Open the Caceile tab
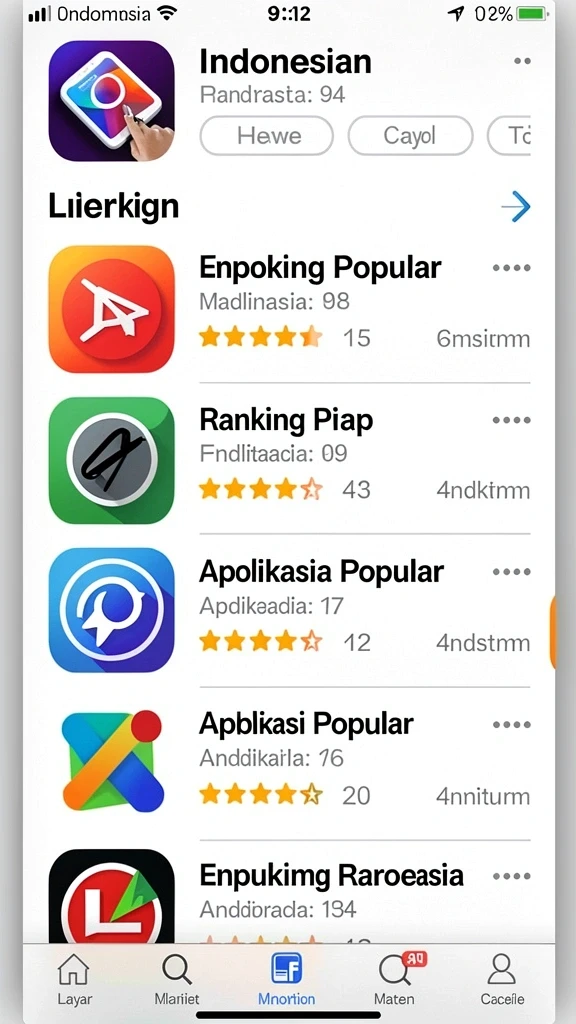576x1024 pixels. (502, 978)
